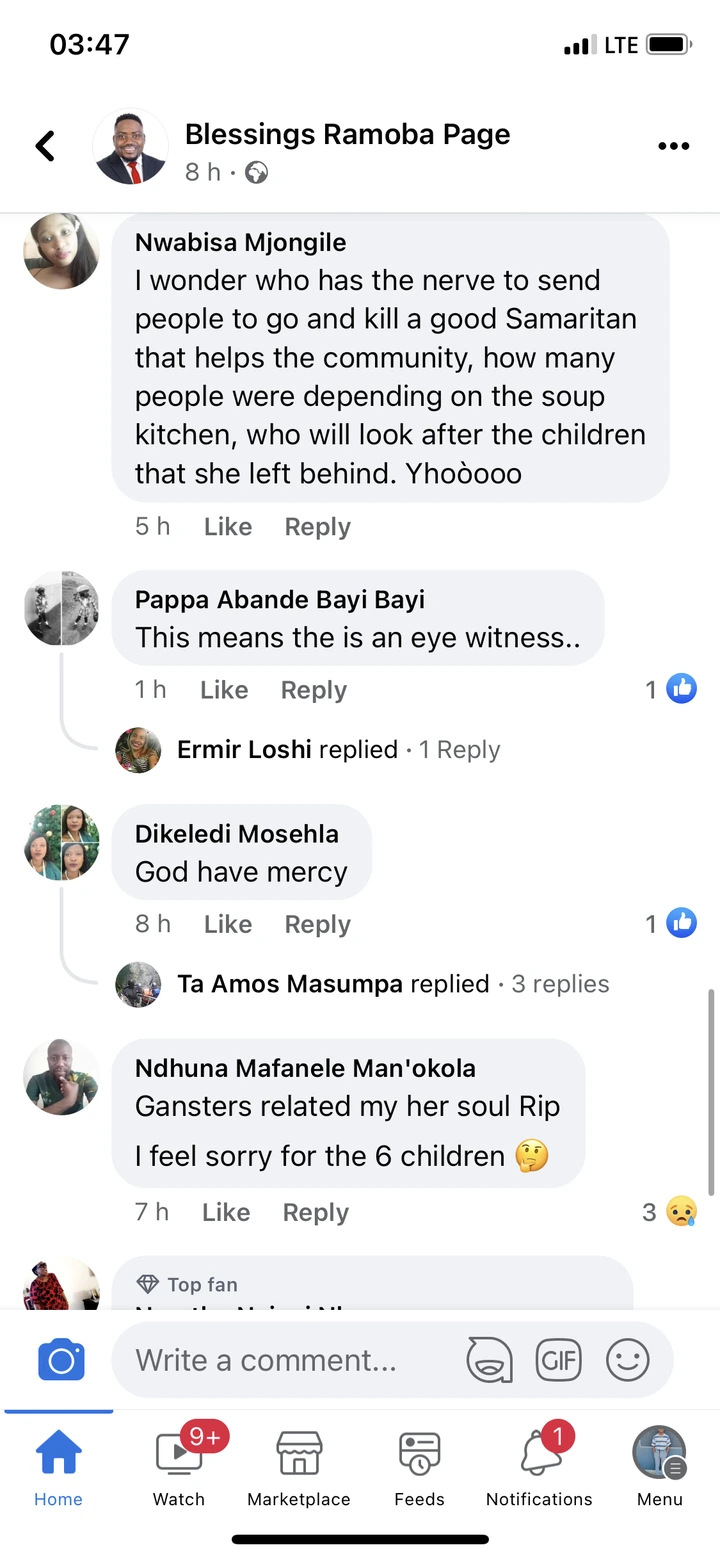This screenshot has width=720, height=1559.
Task: Reply to Nwabisa Mjongile's comment
Action: (317, 527)
